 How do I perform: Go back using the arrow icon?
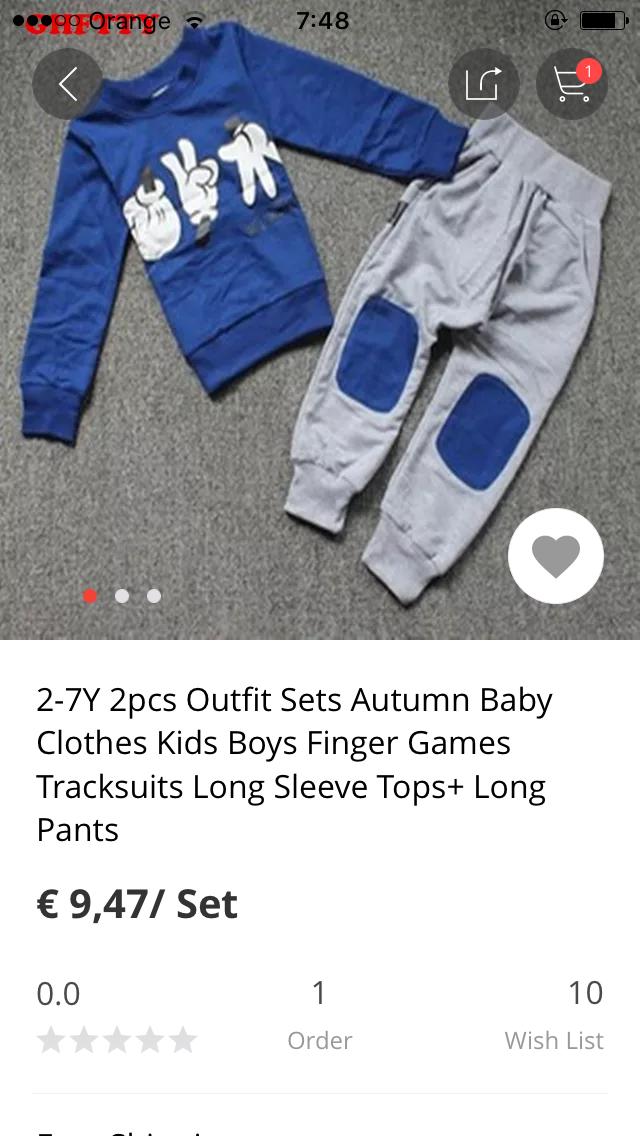tap(68, 84)
